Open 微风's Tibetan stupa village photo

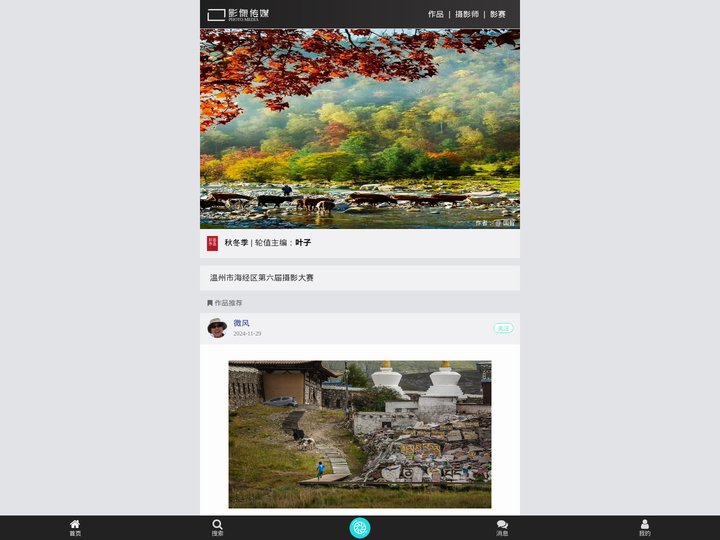[360, 434]
